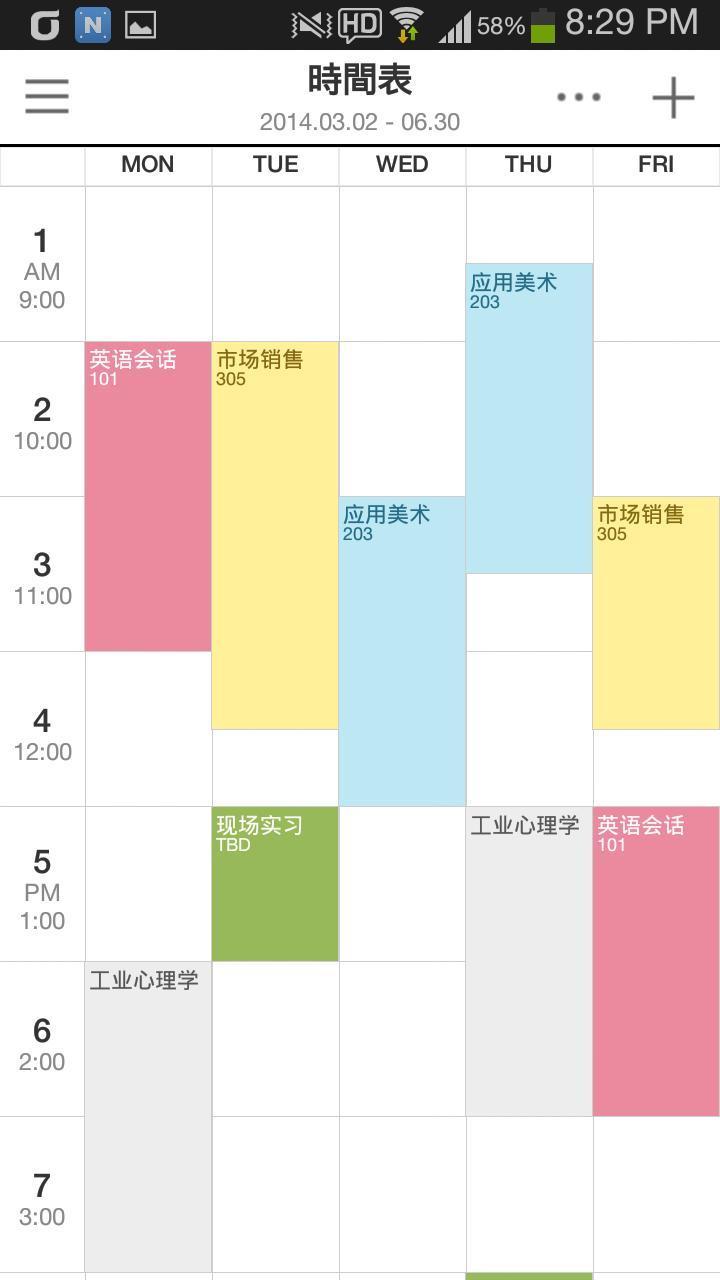
Task: Open the hamburger drawer menu
Action: [x=47, y=97]
